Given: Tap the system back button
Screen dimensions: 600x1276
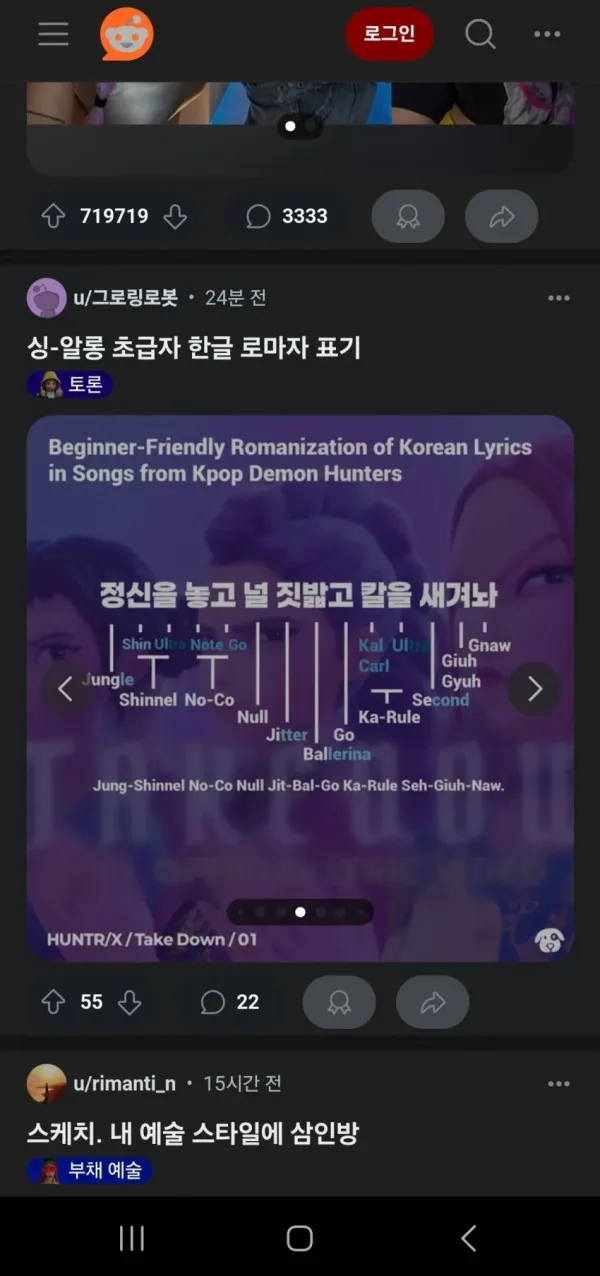Looking at the screenshot, I should [x=468, y=1238].
